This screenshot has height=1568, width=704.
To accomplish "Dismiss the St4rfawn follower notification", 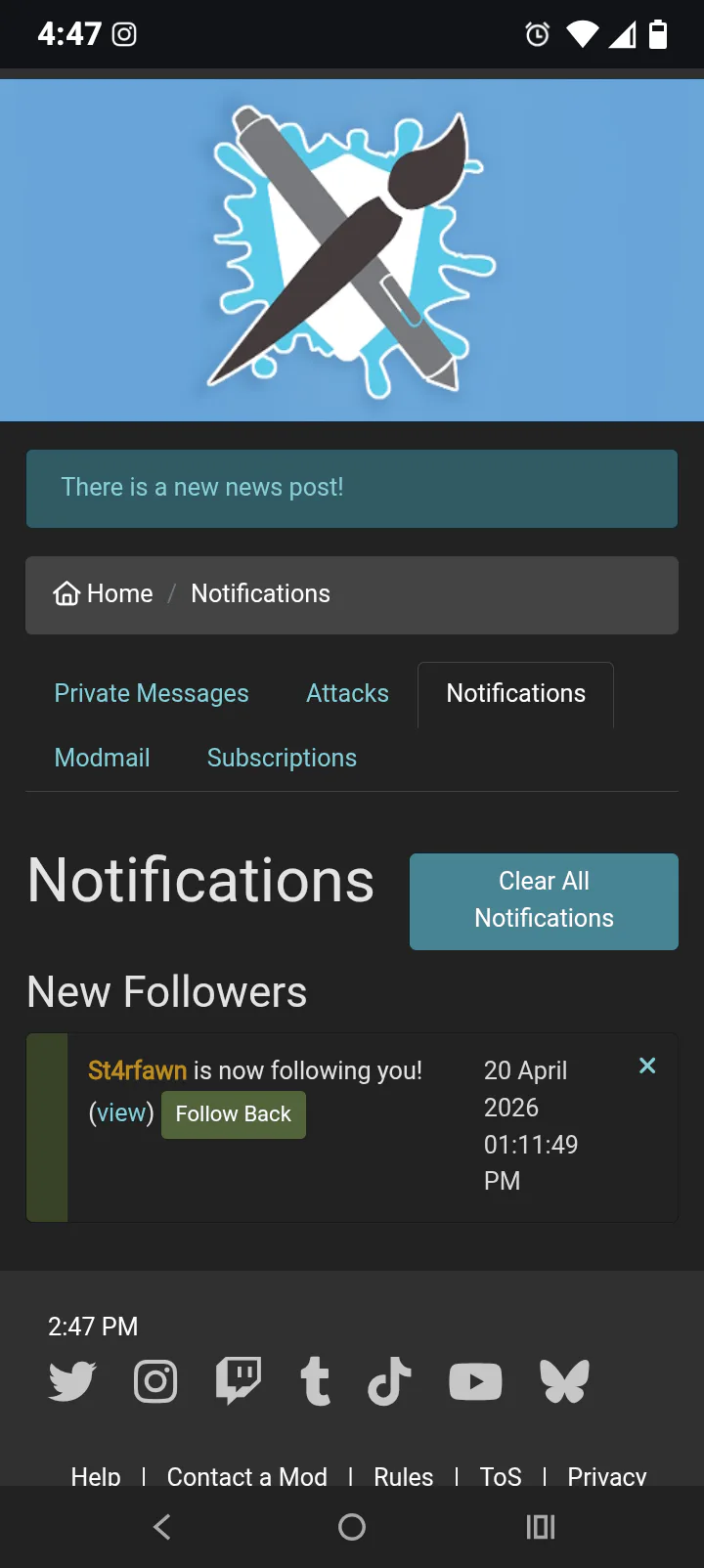I will pos(647,1066).
